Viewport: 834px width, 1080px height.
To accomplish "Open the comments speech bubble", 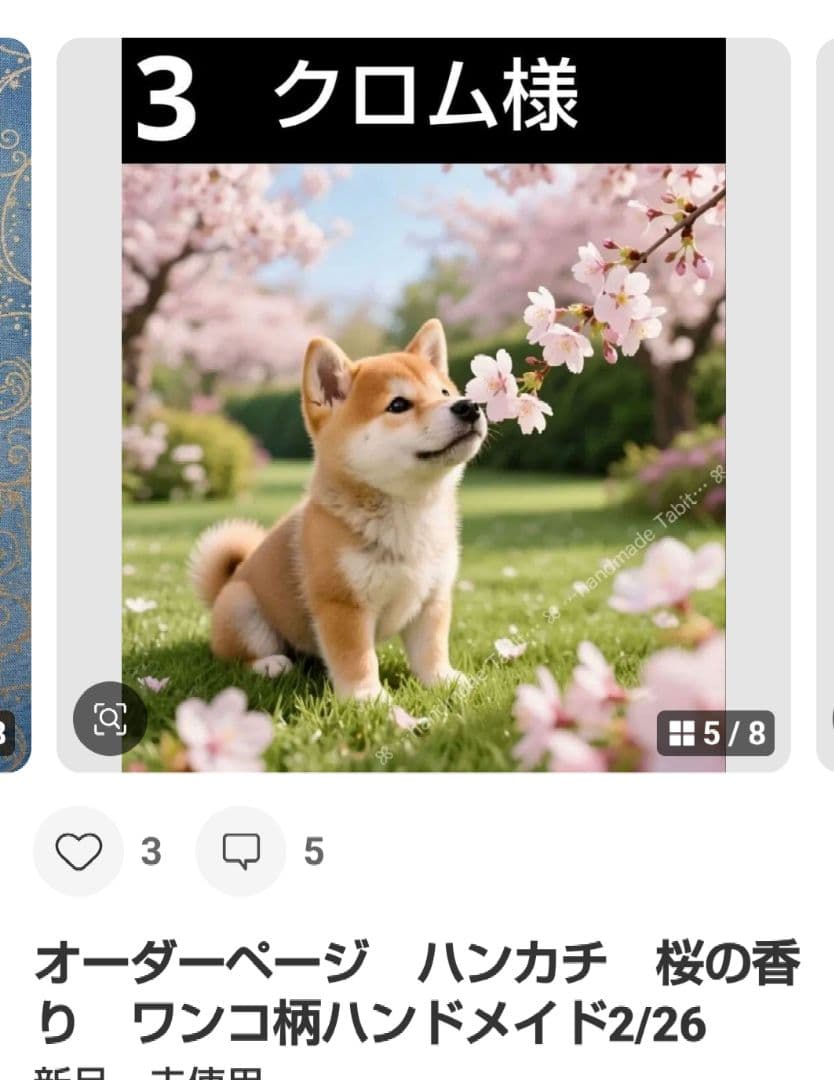I will [241, 852].
